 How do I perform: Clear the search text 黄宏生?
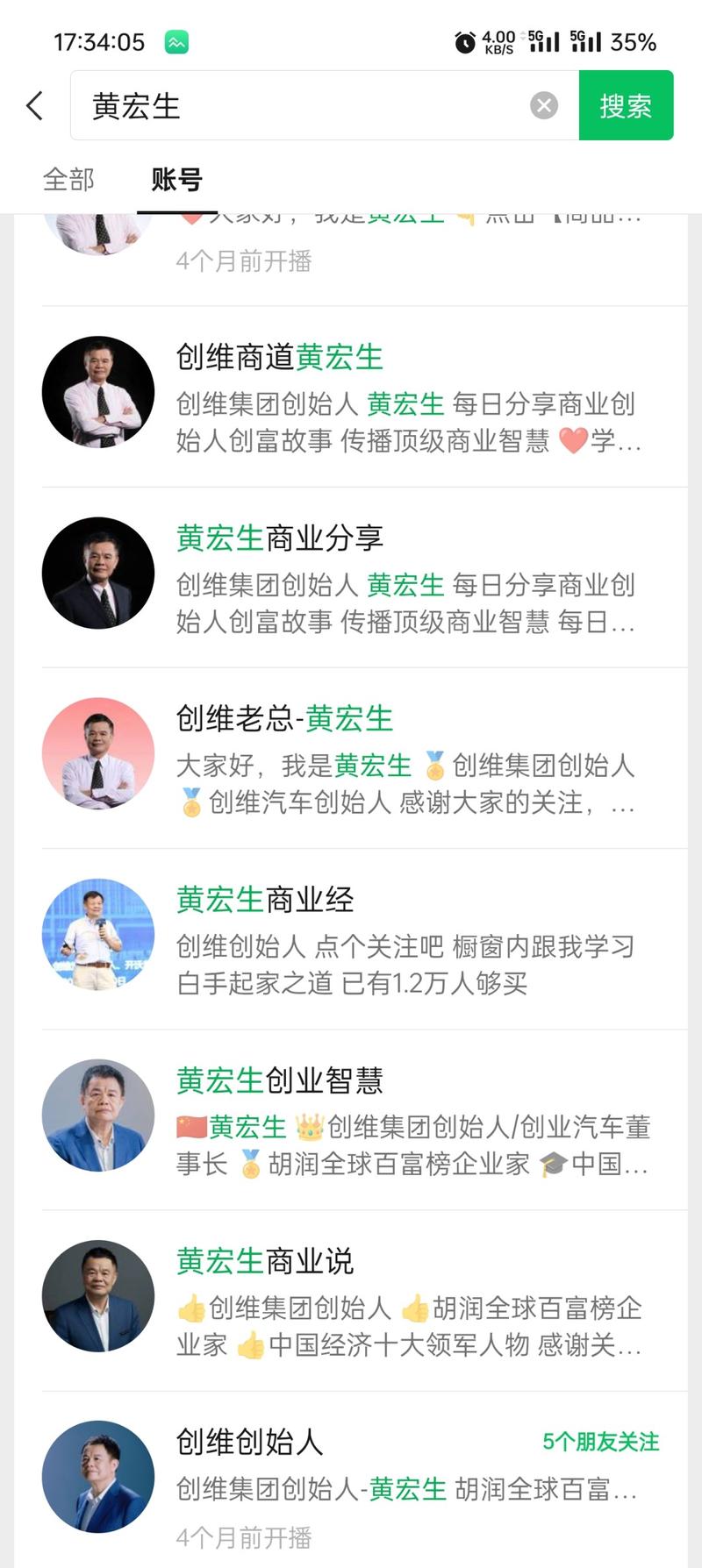pos(544,106)
